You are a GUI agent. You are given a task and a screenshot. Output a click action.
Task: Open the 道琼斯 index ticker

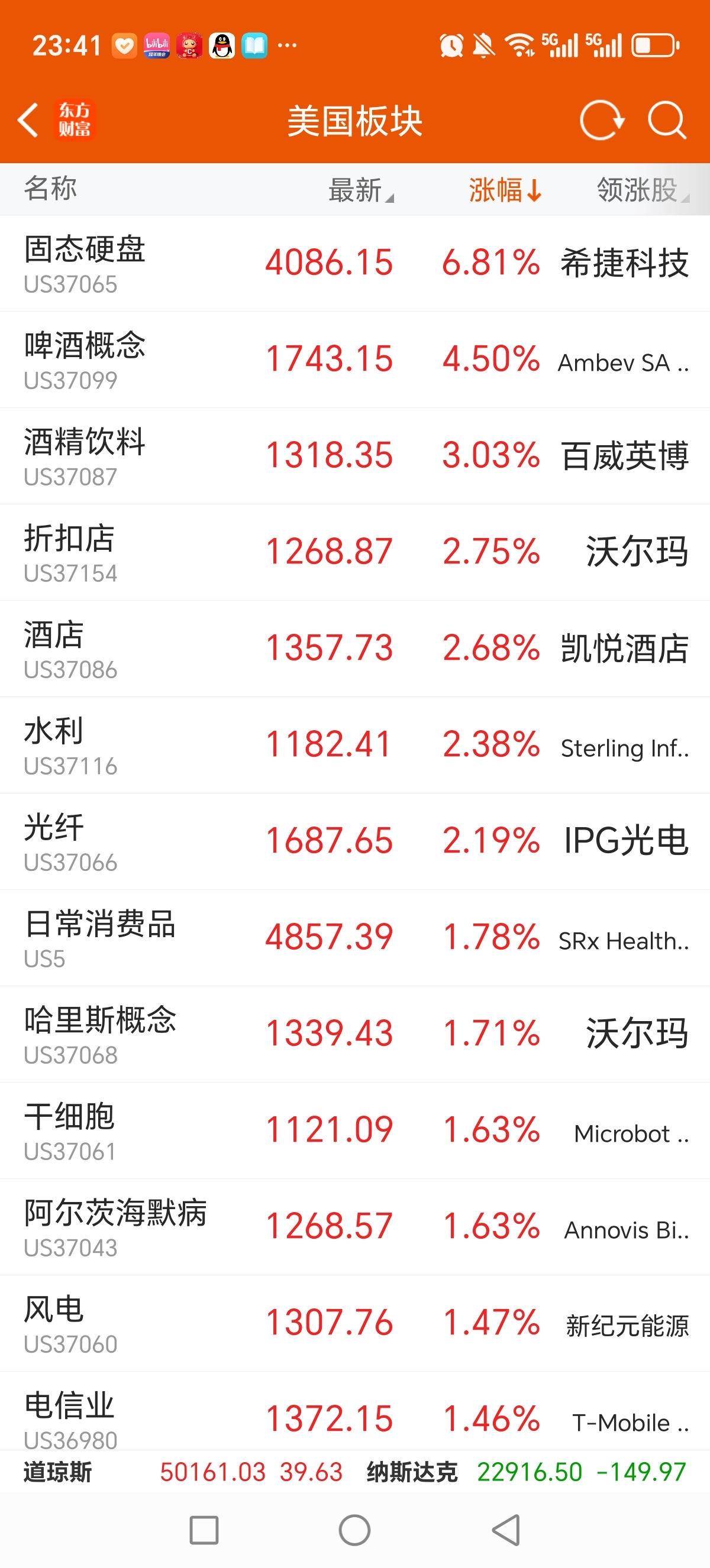(183, 1472)
